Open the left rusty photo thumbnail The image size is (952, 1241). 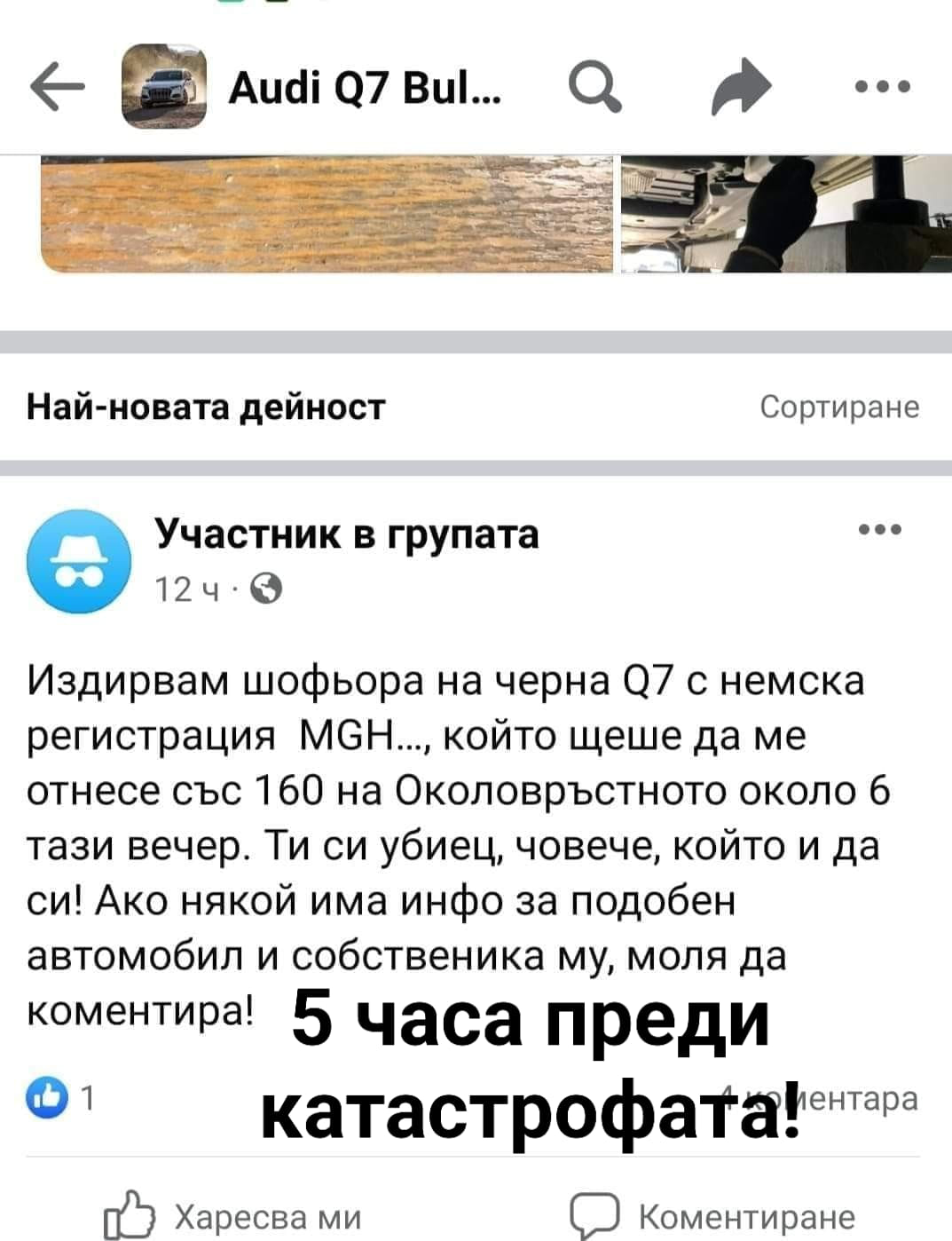coord(327,214)
